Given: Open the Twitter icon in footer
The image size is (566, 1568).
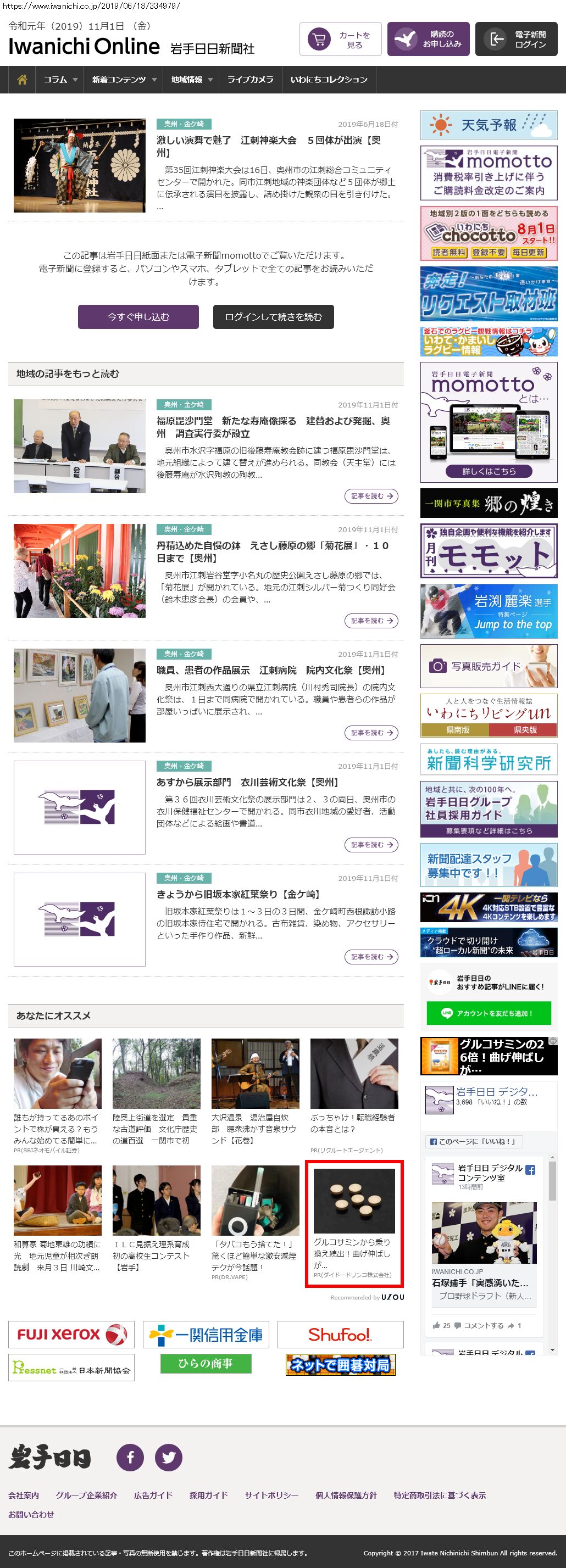Looking at the screenshot, I should (169, 1457).
